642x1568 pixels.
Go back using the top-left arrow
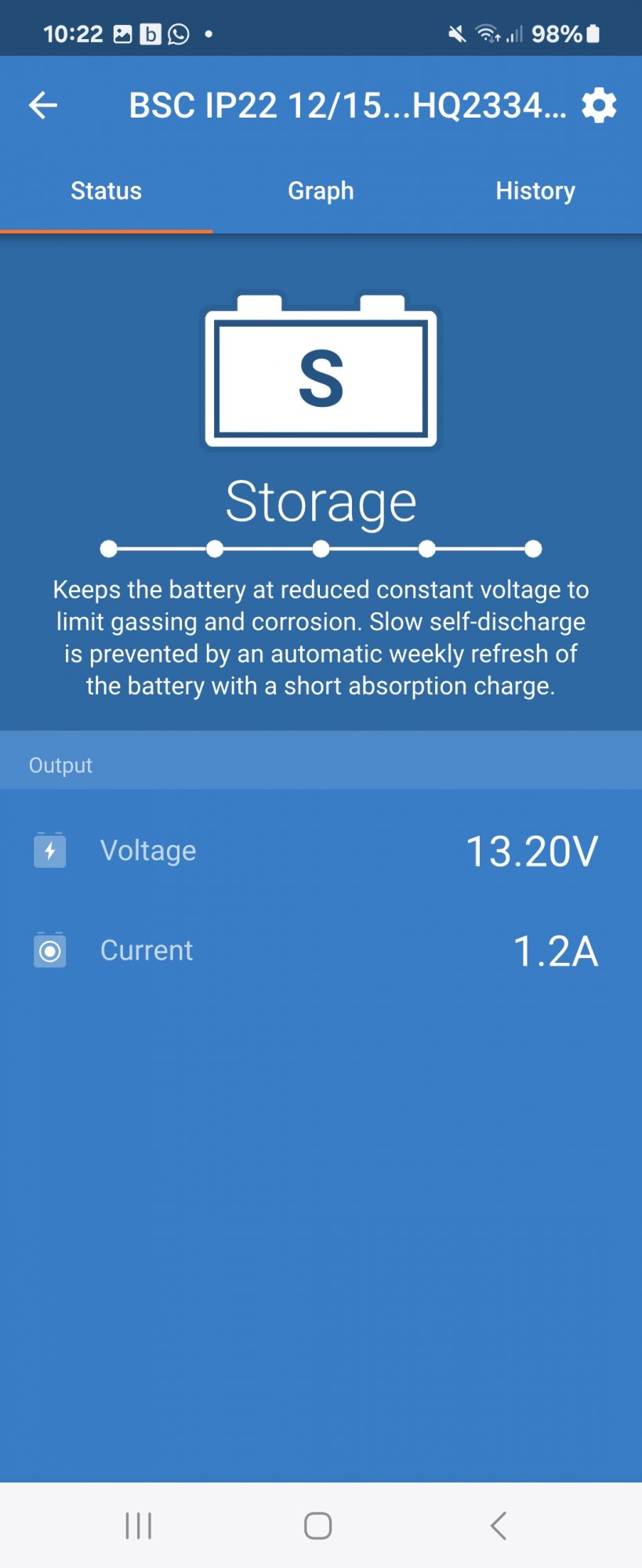(43, 105)
